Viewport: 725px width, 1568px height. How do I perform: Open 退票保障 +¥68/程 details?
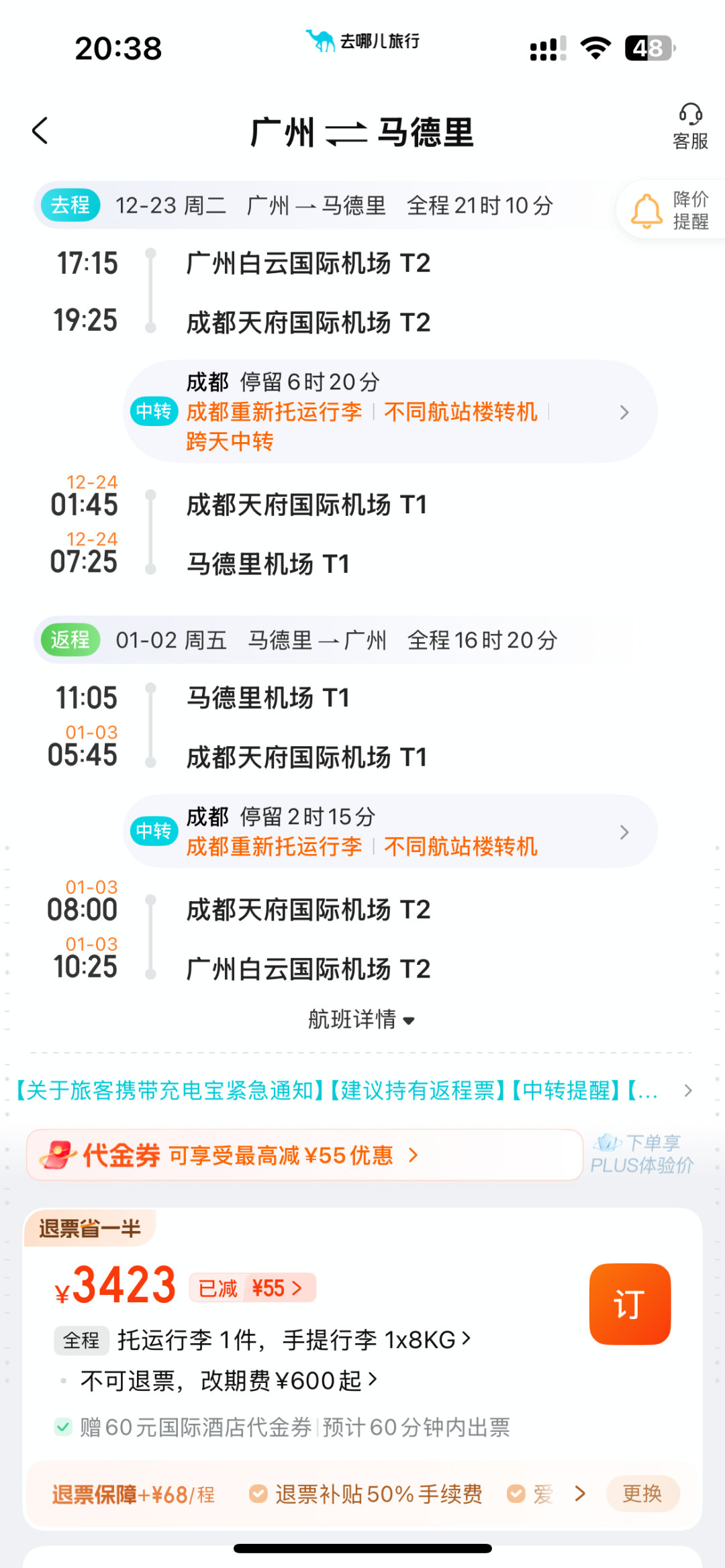coord(134,1494)
